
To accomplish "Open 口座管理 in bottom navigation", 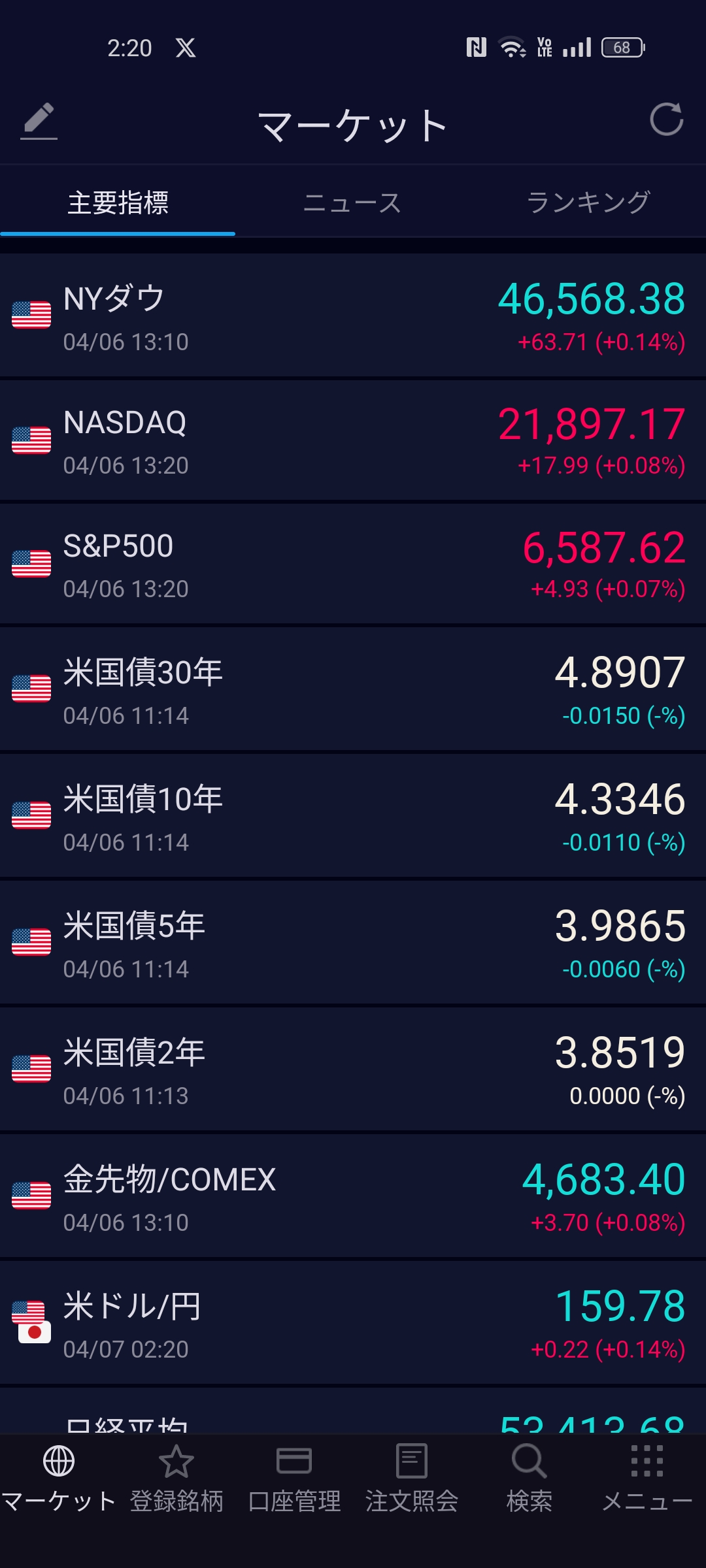I will (x=294, y=1478).
